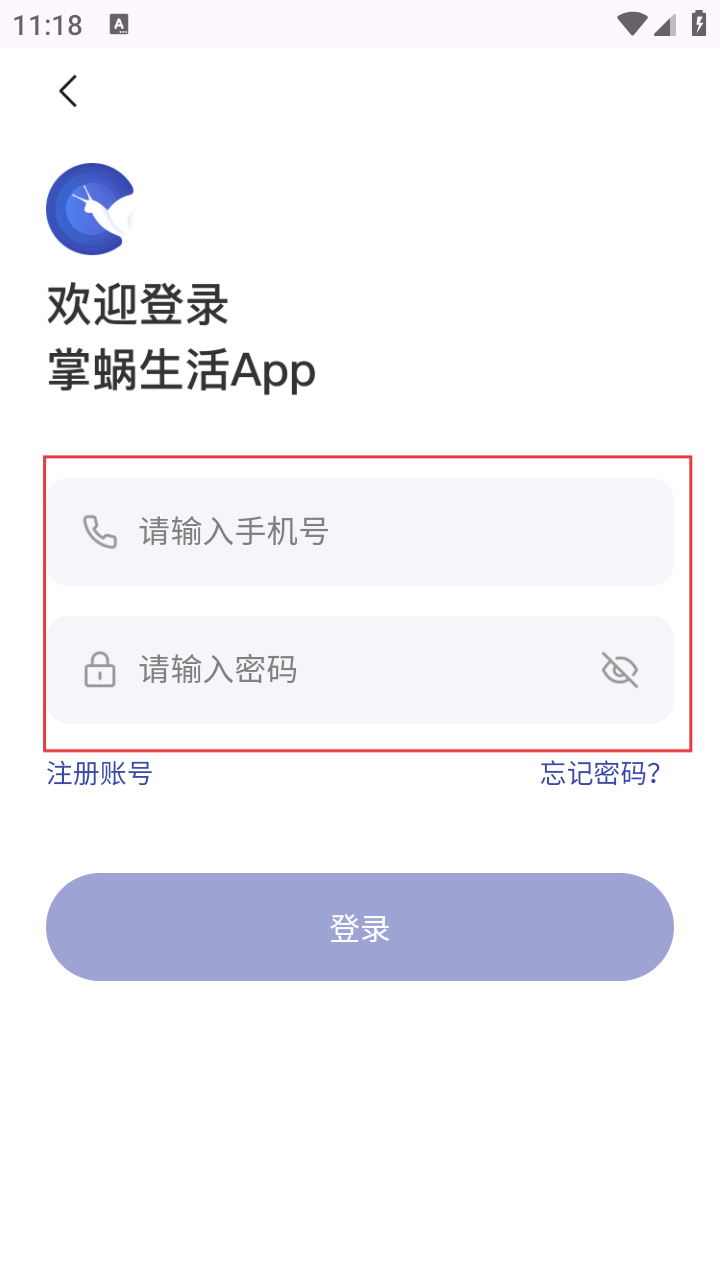720x1280 pixels.
Task: Open the 注册账号 register link
Action: (x=99, y=773)
